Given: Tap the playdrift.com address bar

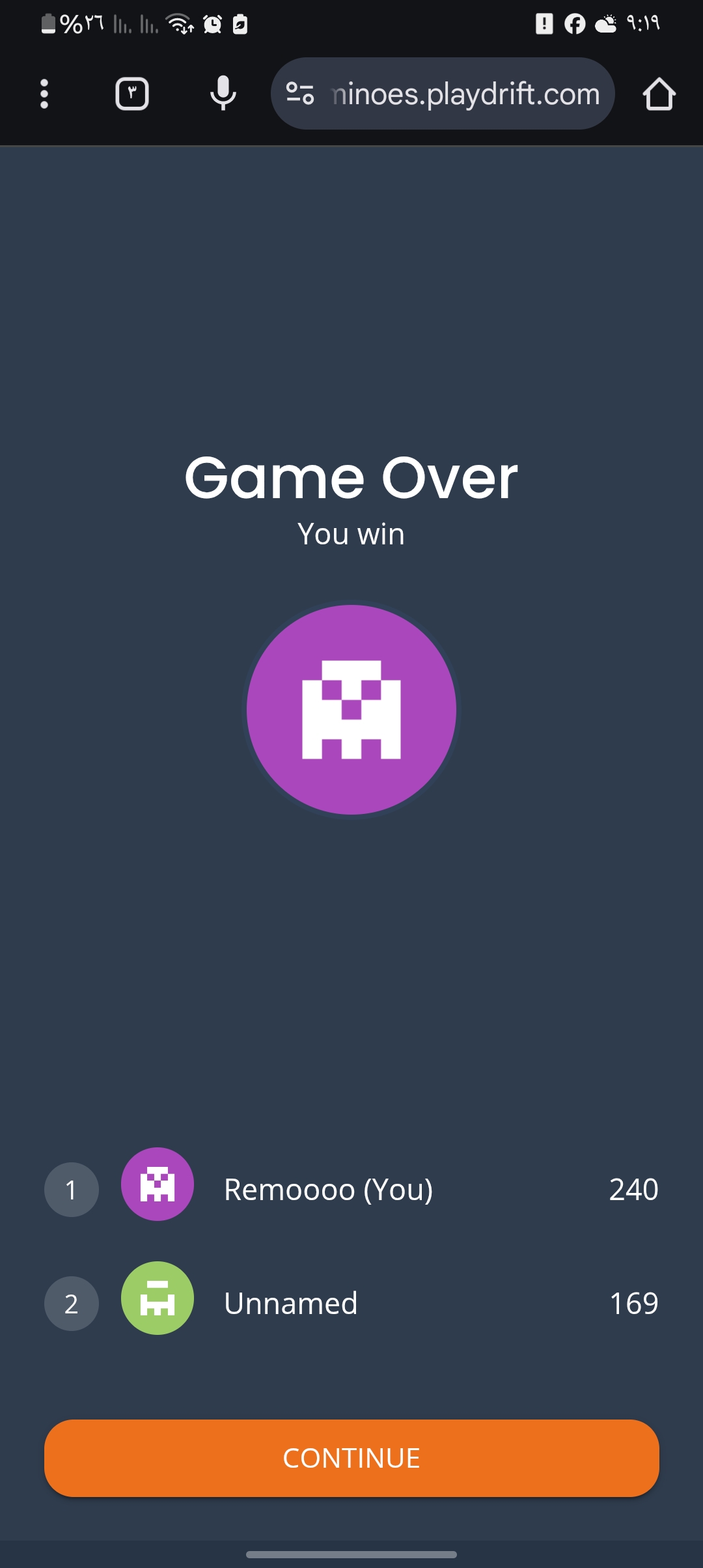Looking at the screenshot, I should pyautogui.click(x=443, y=94).
